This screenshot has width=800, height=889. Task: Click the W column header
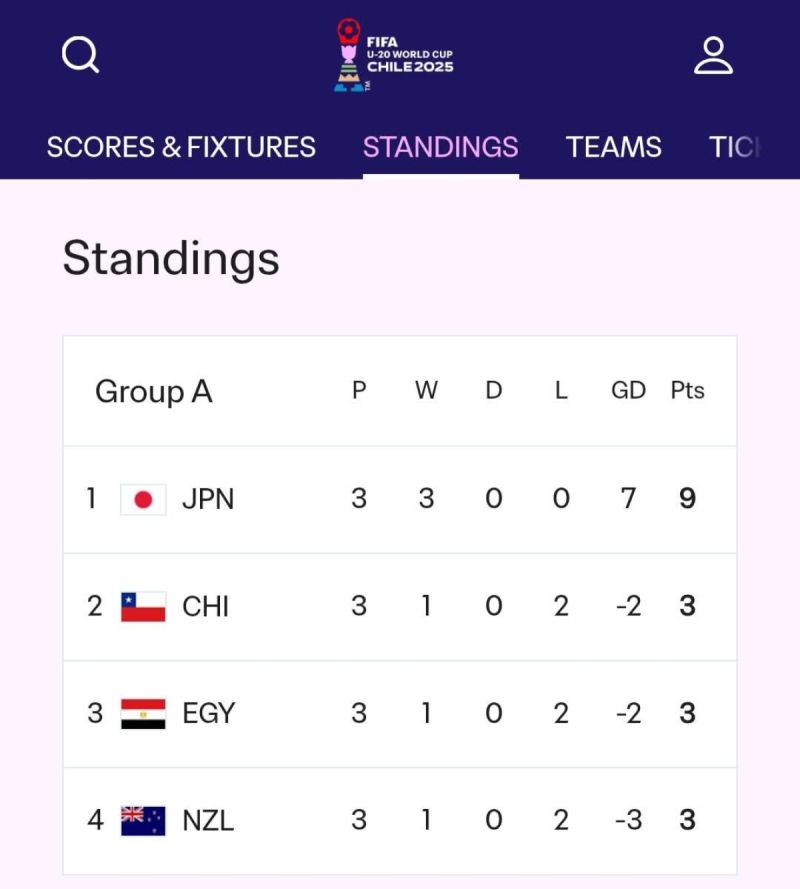(426, 391)
